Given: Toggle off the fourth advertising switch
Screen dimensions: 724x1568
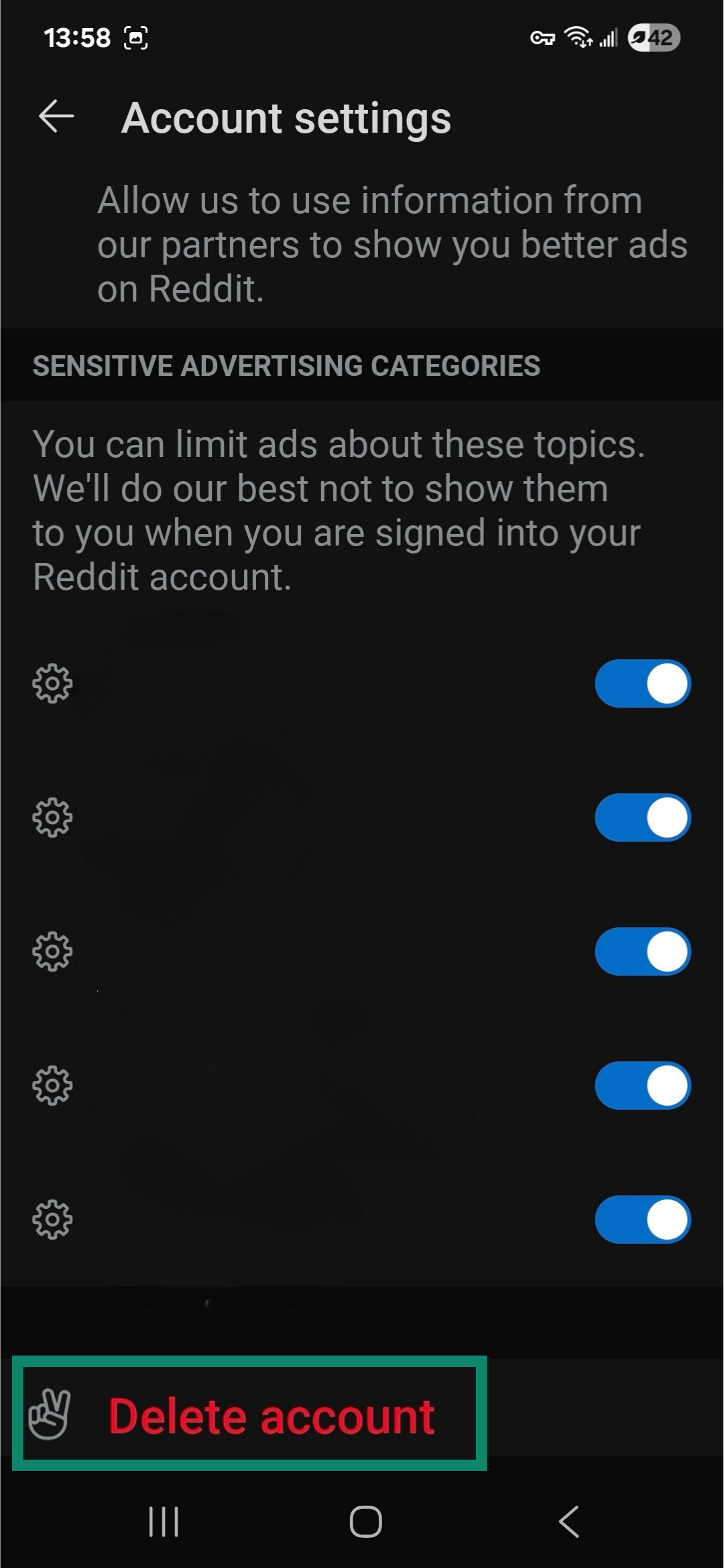Looking at the screenshot, I should pos(642,1086).
